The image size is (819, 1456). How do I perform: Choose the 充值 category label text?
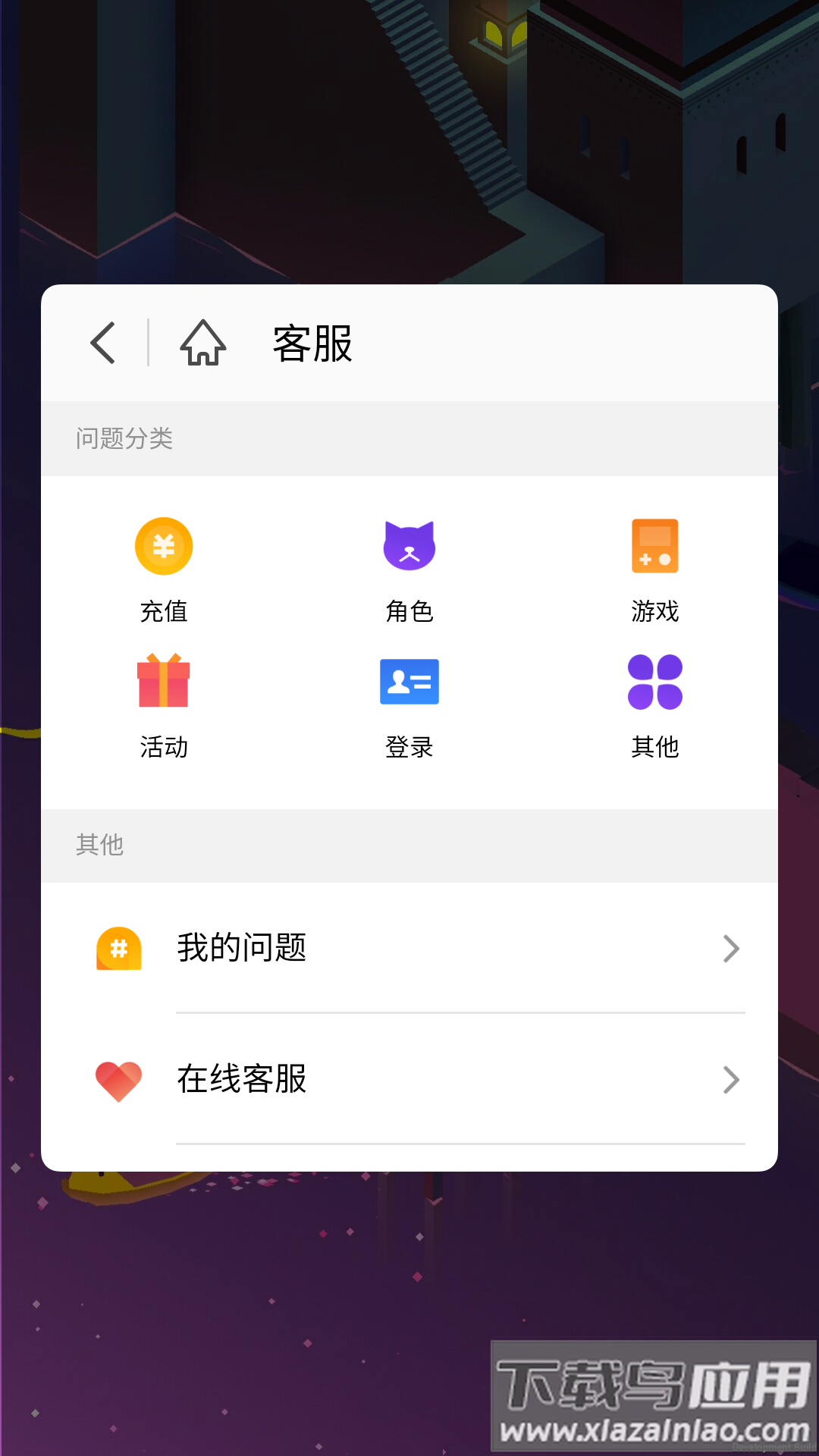pos(164,611)
